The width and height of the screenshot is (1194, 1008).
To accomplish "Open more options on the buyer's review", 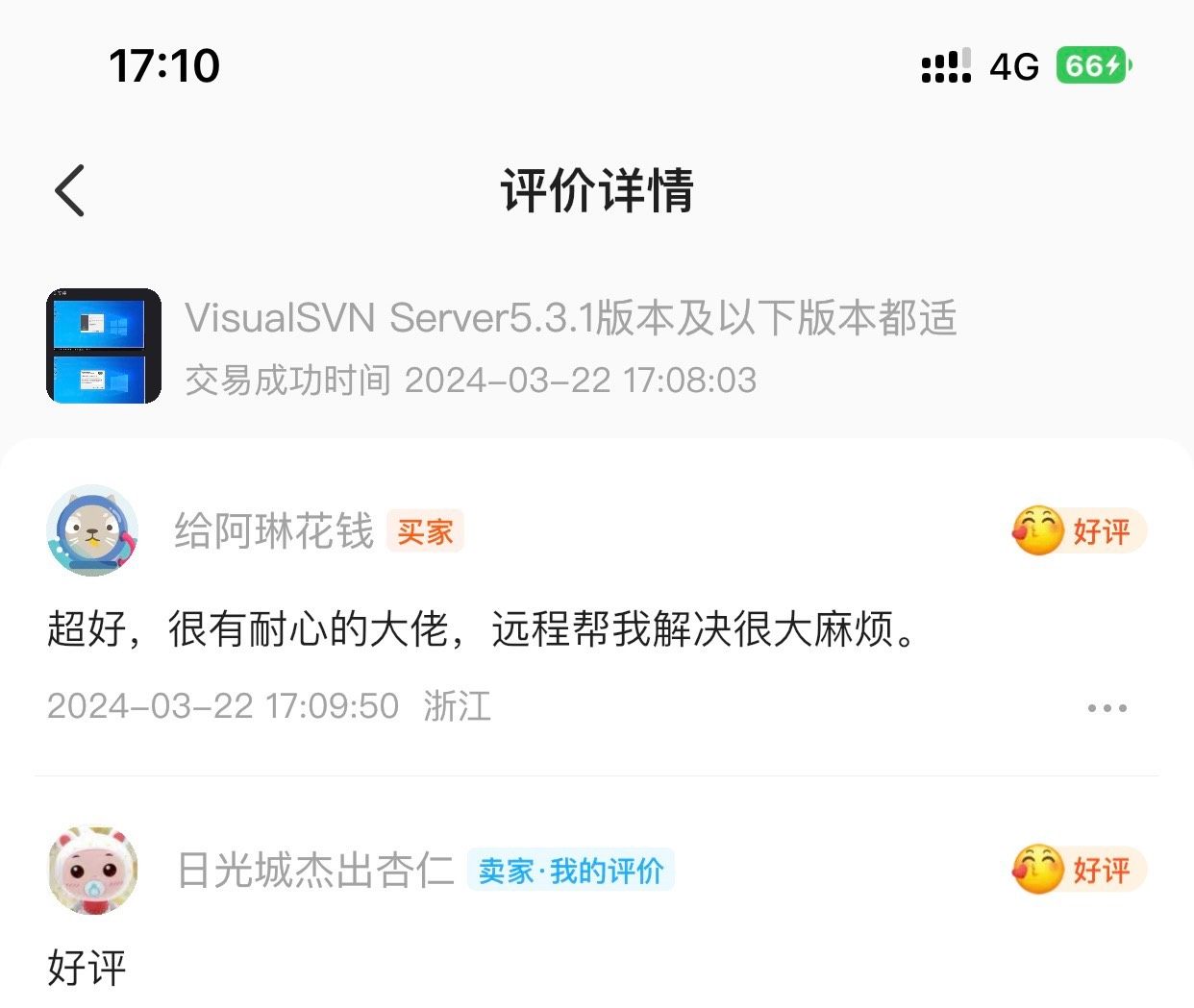I will (x=1107, y=708).
